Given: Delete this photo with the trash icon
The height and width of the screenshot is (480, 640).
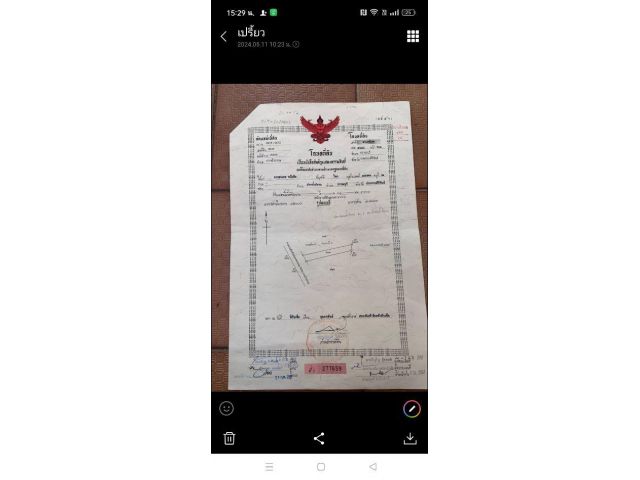Looking at the screenshot, I should pyautogui.click(x=229, y=438).
